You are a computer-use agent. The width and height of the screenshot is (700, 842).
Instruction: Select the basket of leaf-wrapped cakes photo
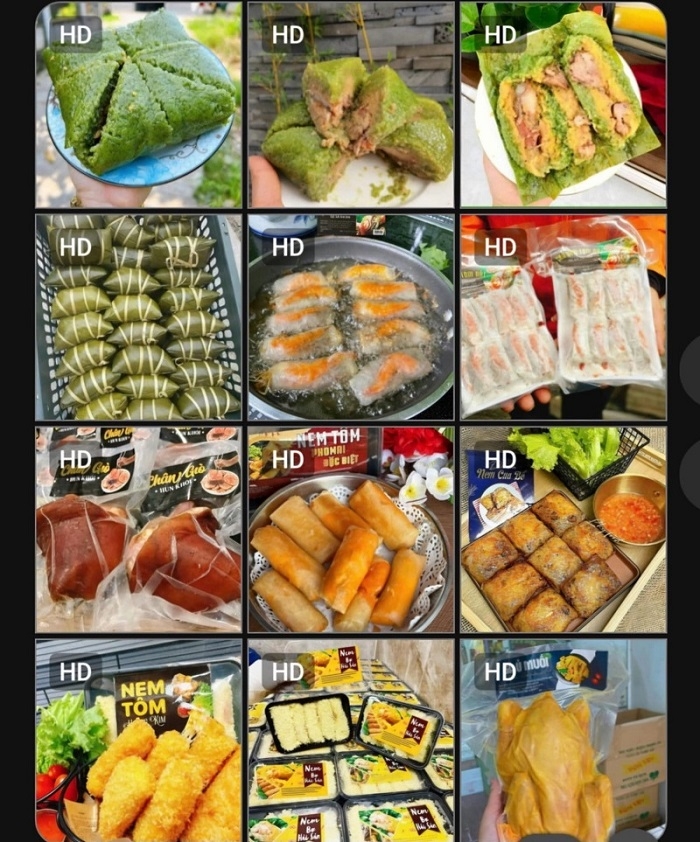tap(138, 317)
